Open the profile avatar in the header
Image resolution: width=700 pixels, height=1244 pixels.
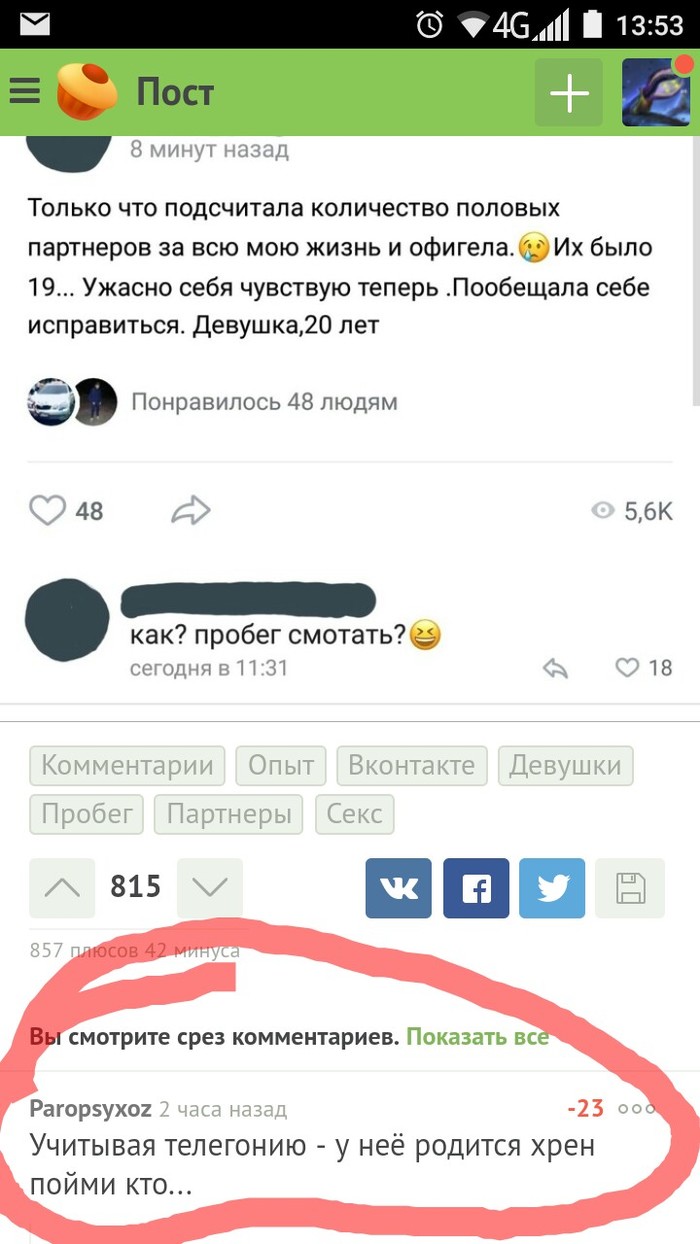tap(656, 93)
